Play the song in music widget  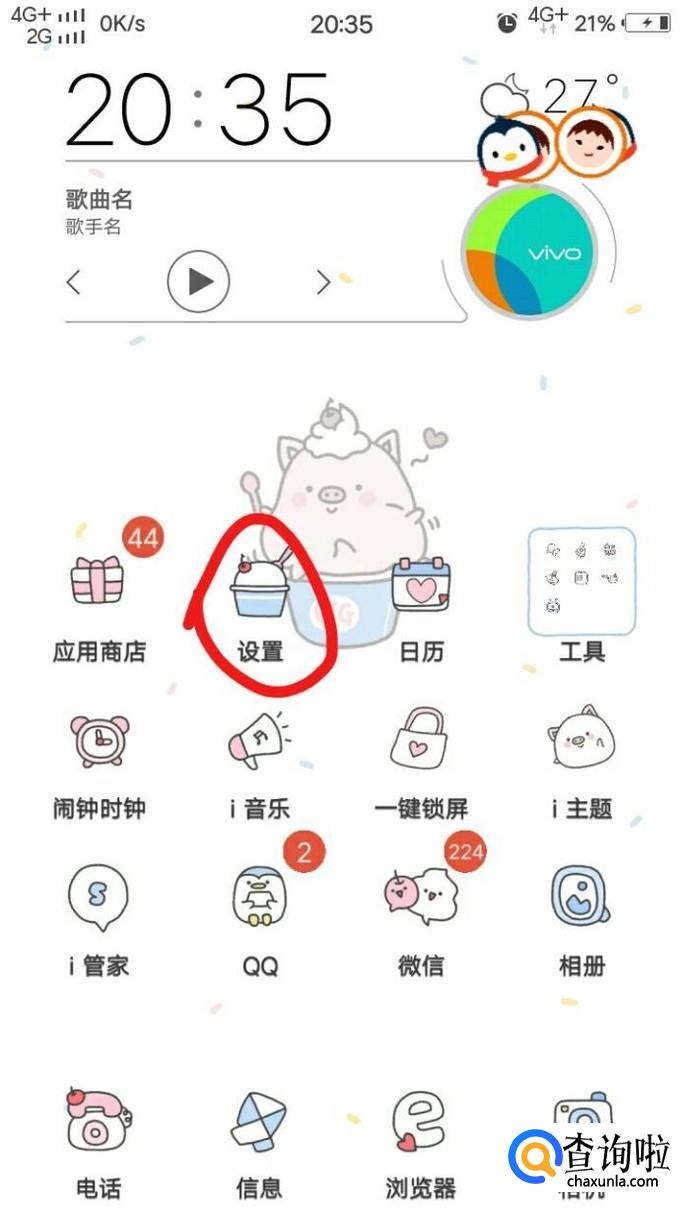click(198, 282)
